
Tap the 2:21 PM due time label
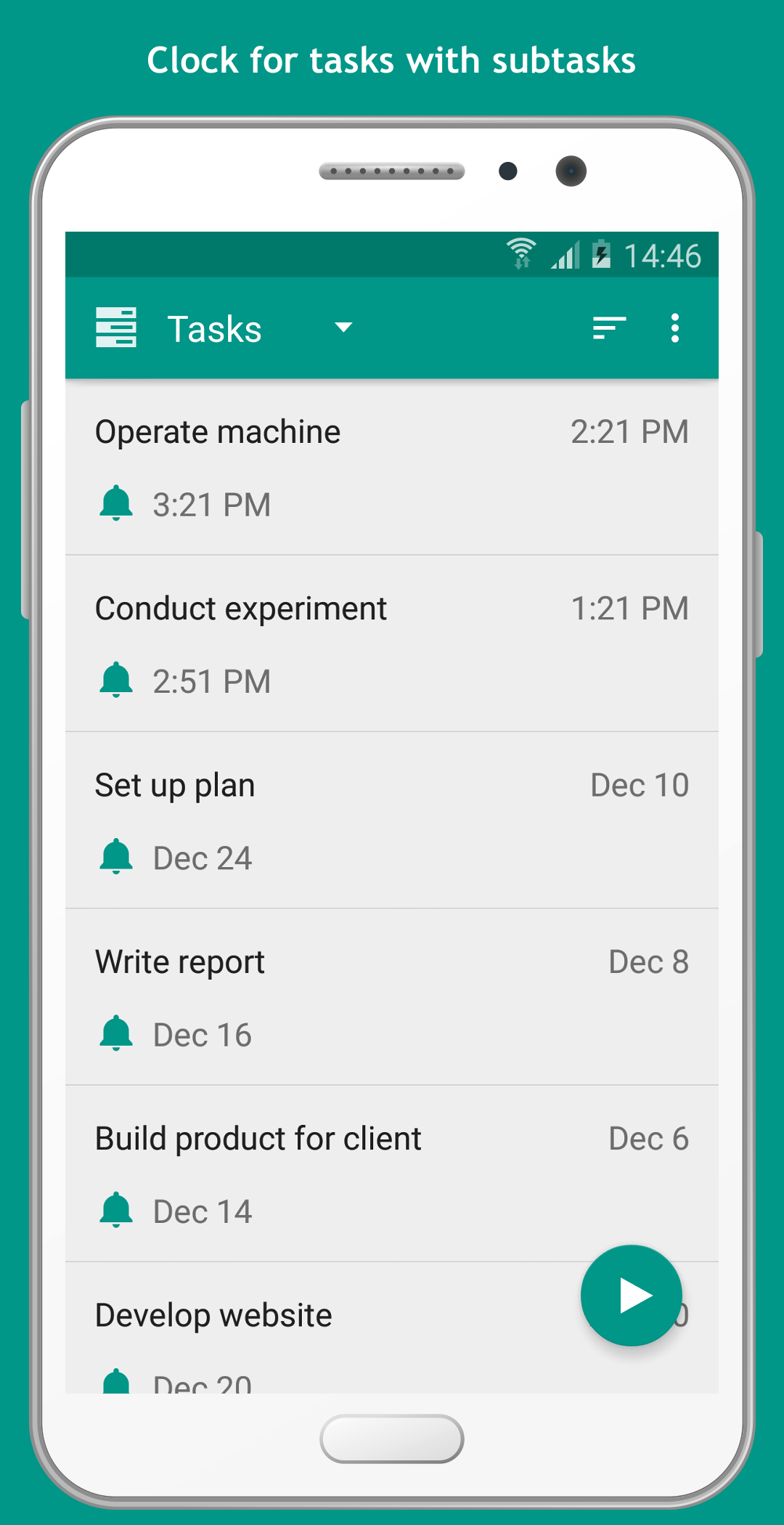[630, 431]
